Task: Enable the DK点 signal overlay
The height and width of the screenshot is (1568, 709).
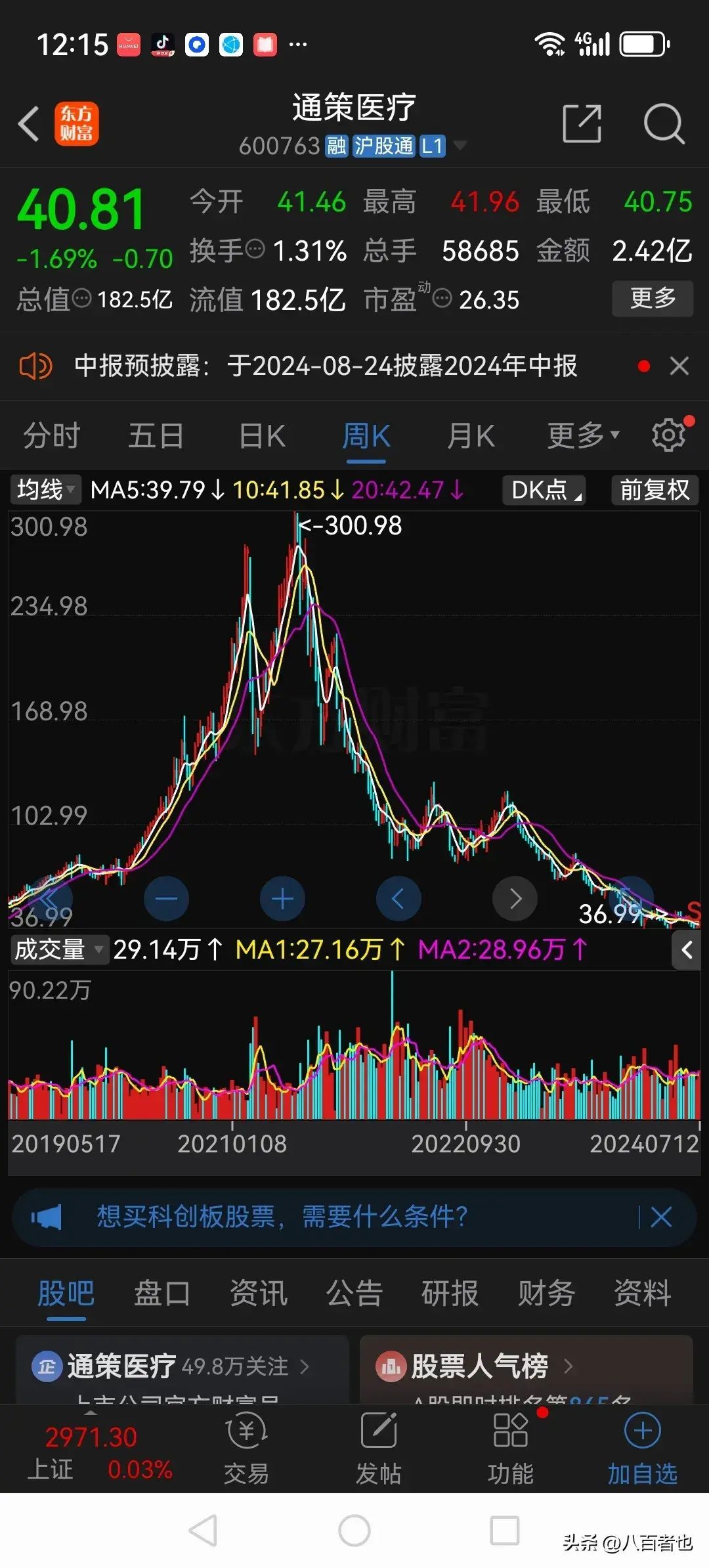Action: point(544,490)
